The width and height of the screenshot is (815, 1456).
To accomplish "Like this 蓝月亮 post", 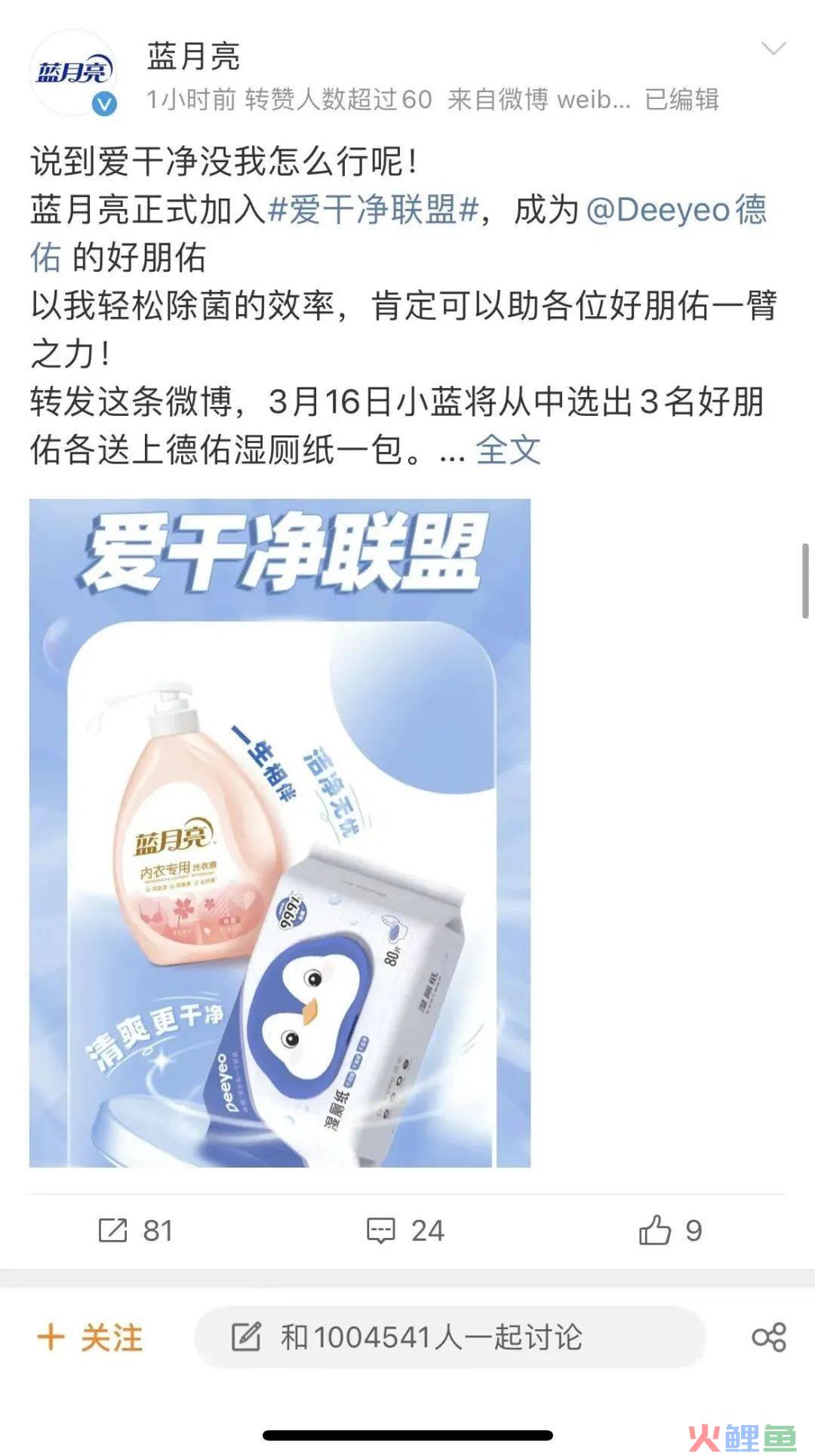I will click(x=670, y=1230).
